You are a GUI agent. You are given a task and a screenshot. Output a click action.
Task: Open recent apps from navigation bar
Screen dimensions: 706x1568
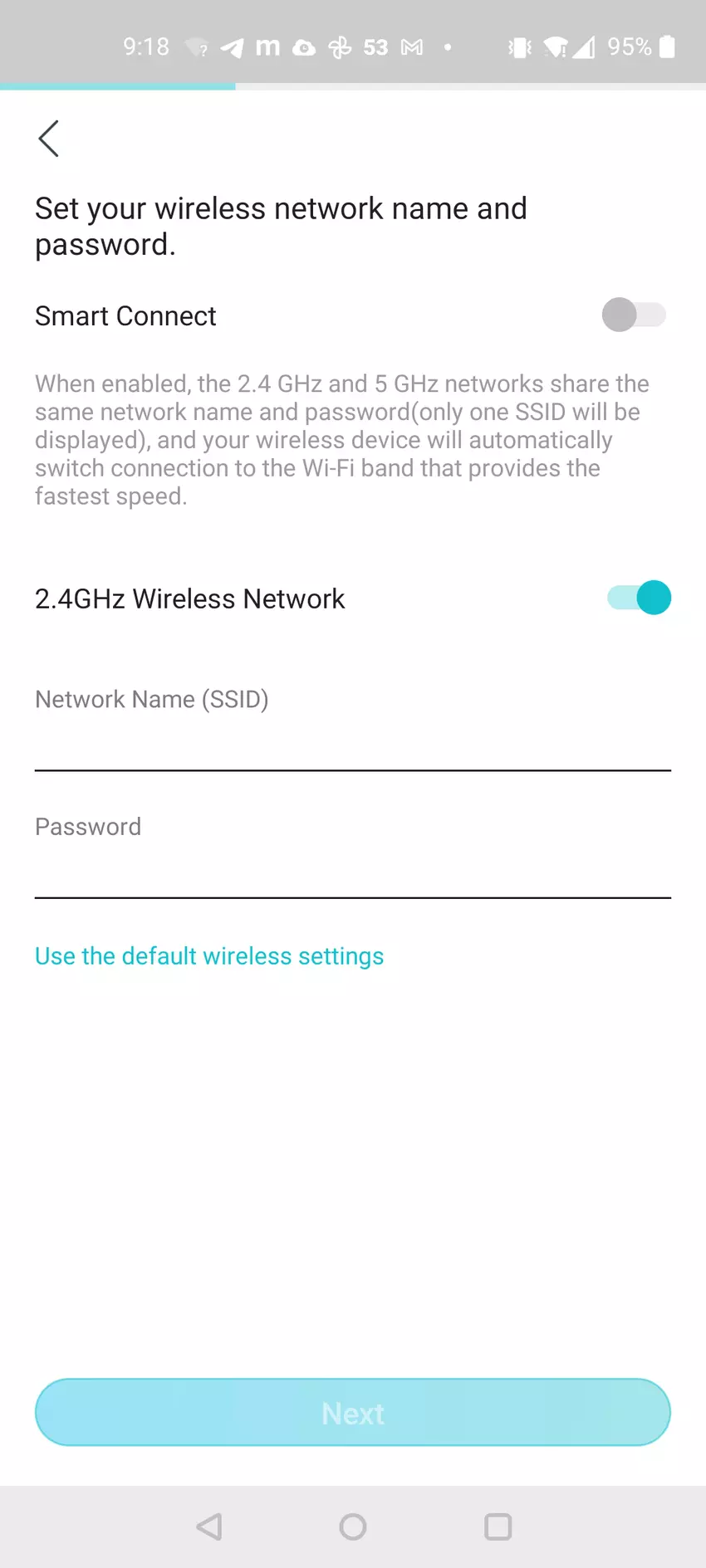tap(498, 1526)
